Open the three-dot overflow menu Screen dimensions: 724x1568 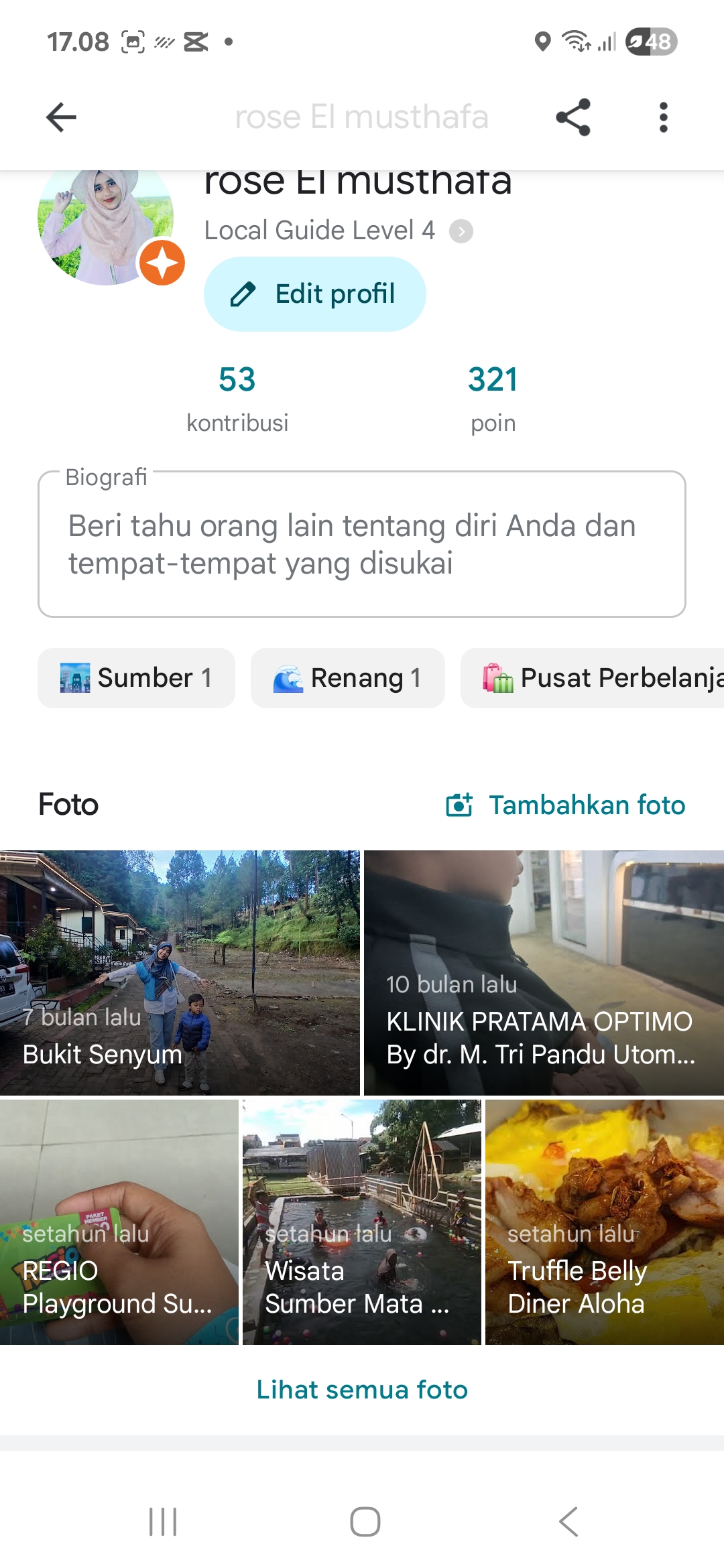(x=664, y=117)
